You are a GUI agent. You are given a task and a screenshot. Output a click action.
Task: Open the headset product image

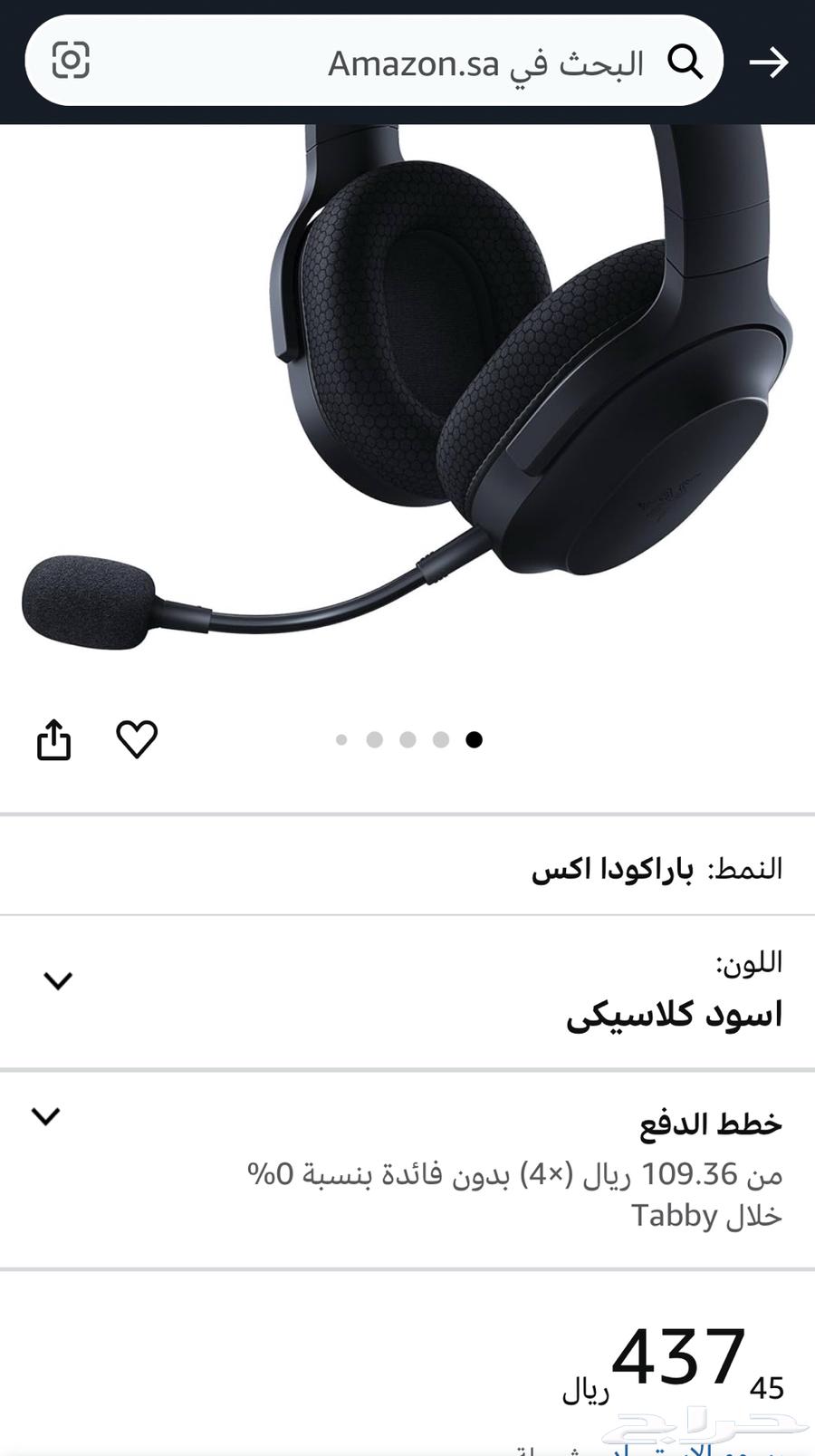(x=407, y=390)
